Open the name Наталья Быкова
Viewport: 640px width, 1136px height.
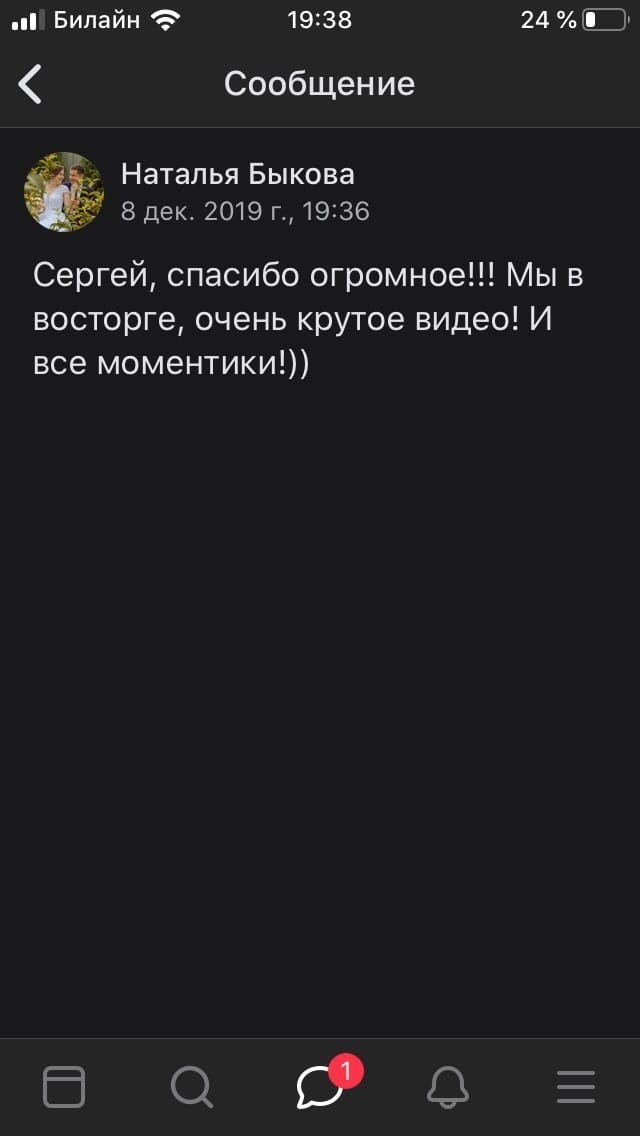(238, 175)
